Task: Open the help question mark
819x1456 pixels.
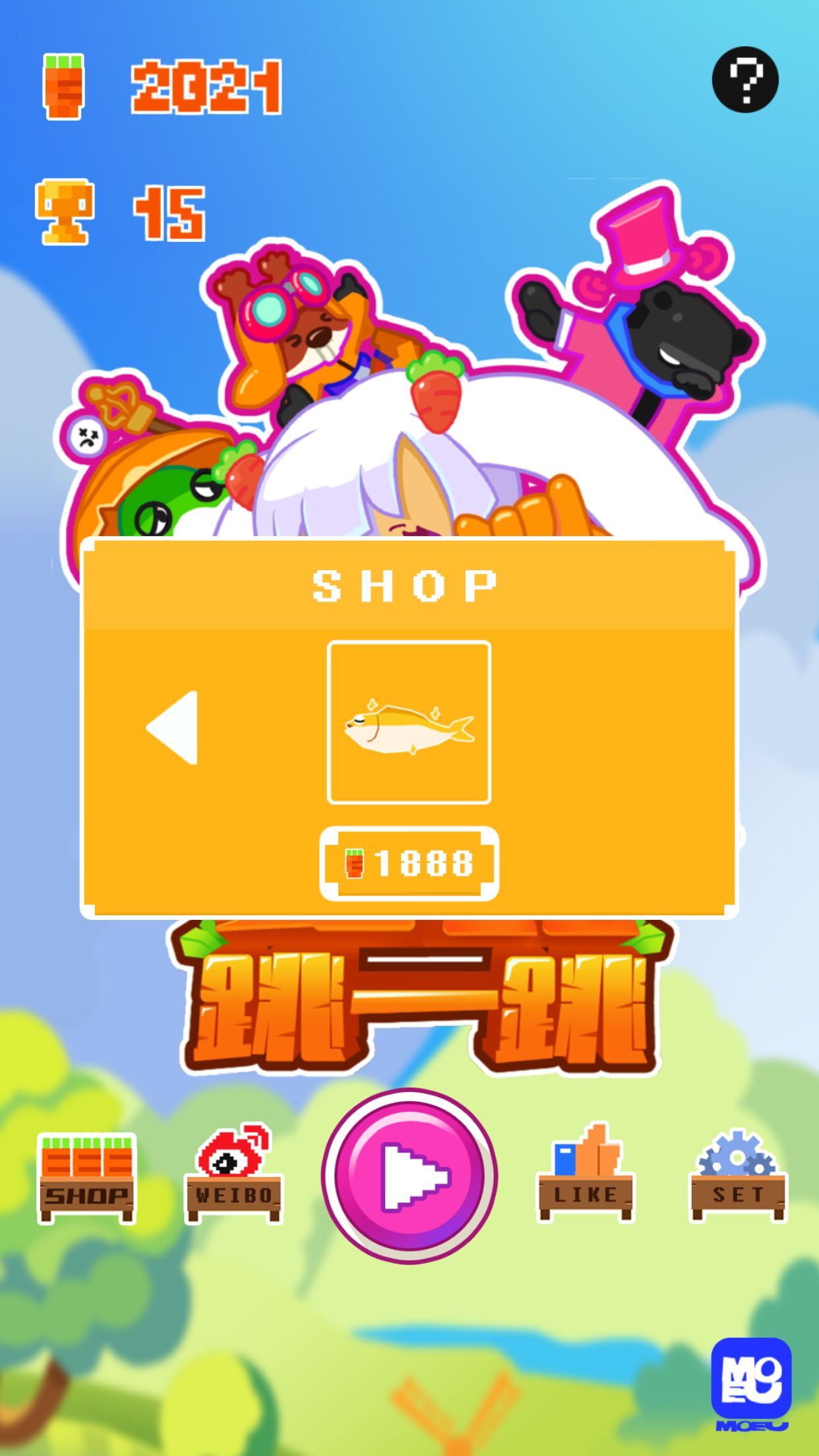Action: 745,80
